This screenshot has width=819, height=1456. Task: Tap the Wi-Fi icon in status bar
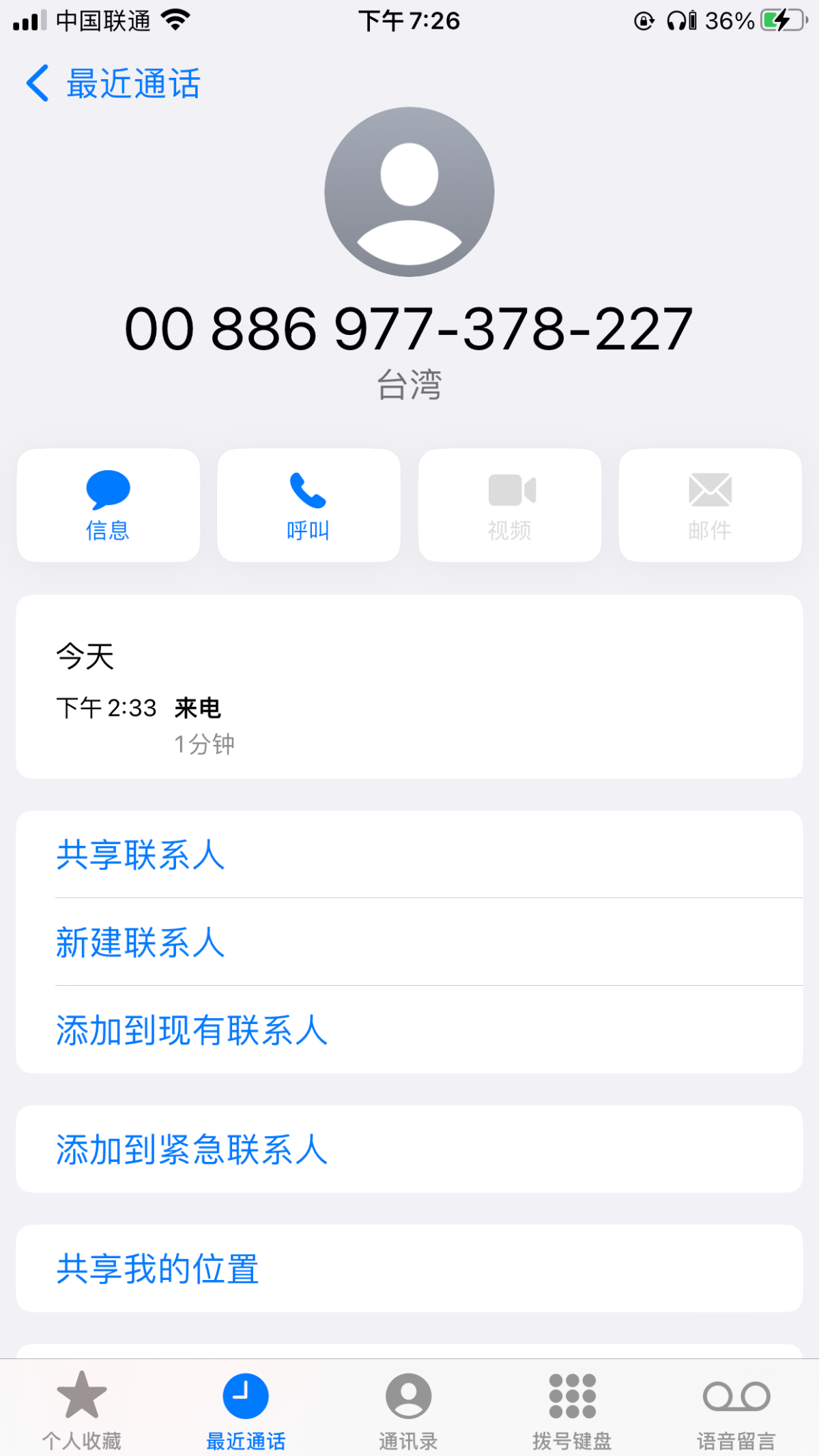coord(175,19)
